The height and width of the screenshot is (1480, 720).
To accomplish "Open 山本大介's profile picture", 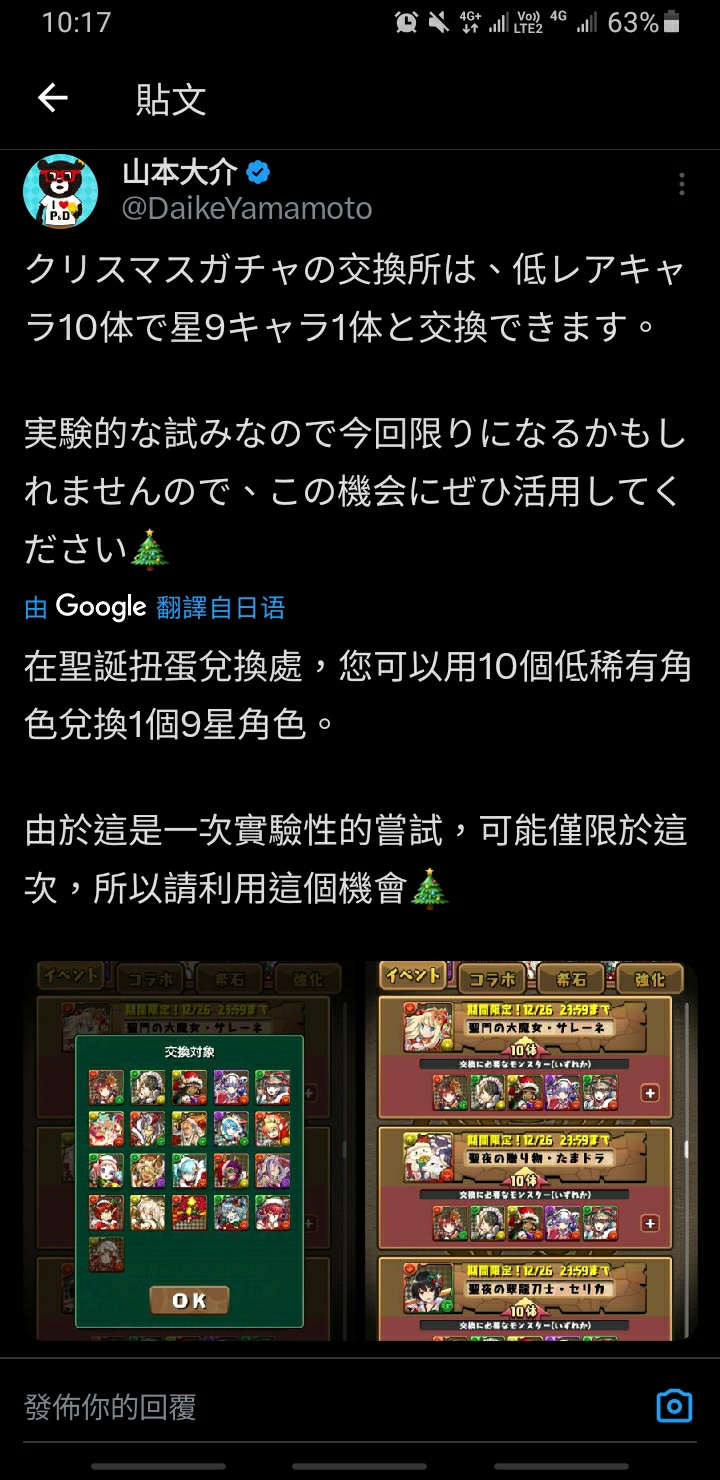I will point(60,192).
